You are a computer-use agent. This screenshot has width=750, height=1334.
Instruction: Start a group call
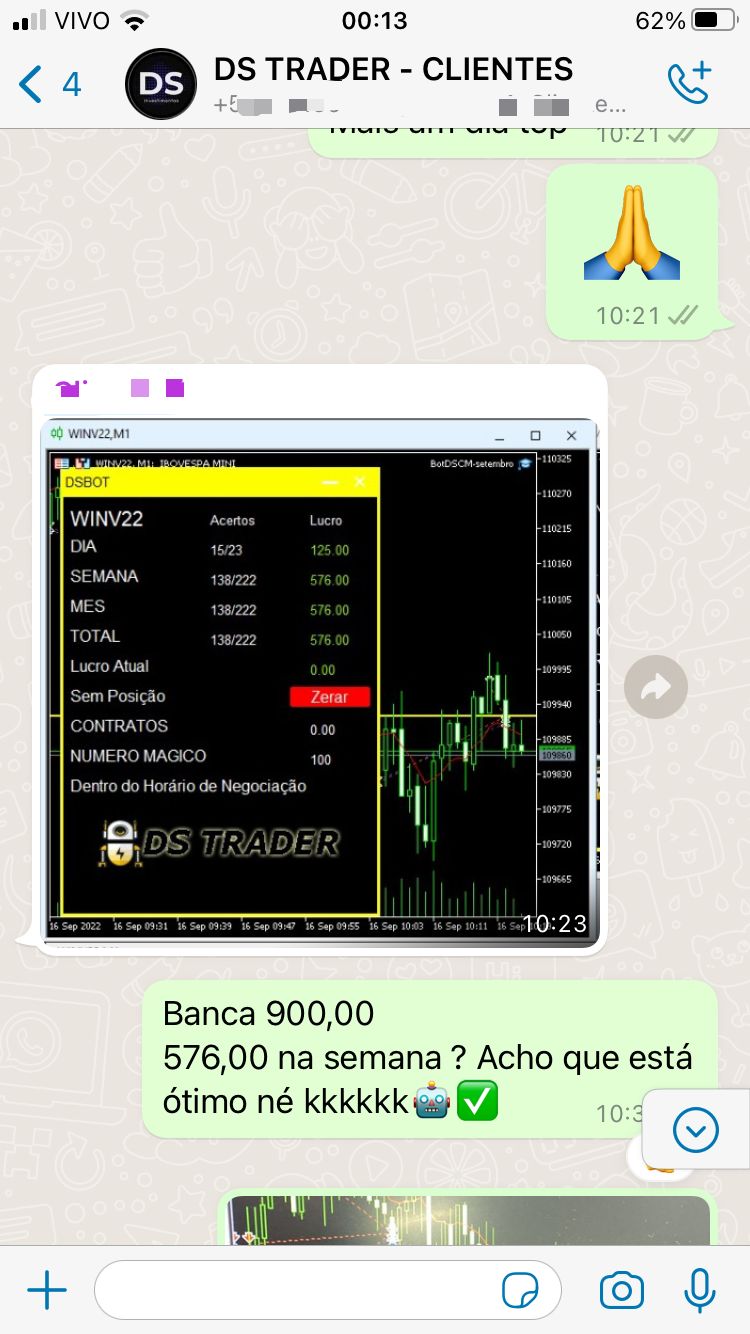click(x=688, y=84)
